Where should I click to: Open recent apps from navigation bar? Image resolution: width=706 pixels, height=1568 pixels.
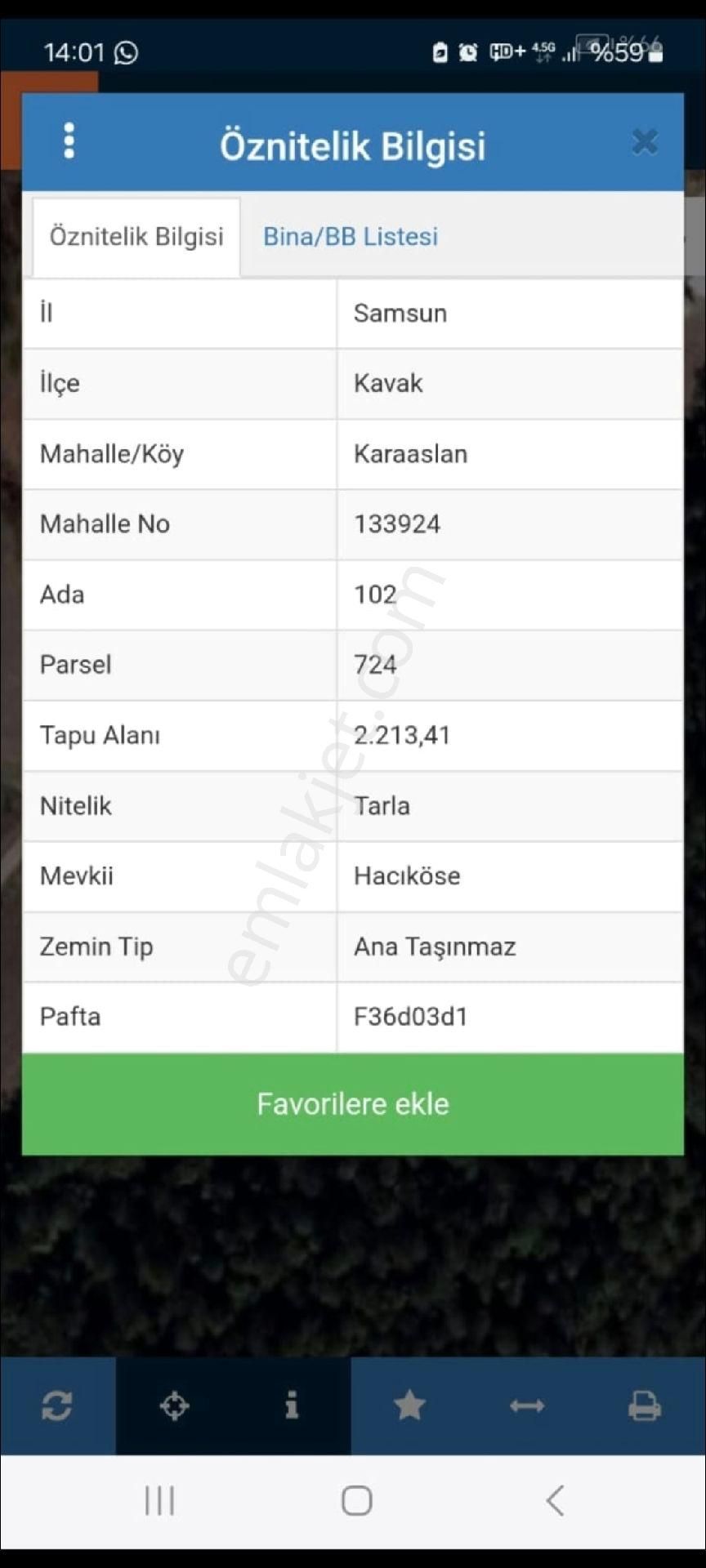pos(159,1500)
